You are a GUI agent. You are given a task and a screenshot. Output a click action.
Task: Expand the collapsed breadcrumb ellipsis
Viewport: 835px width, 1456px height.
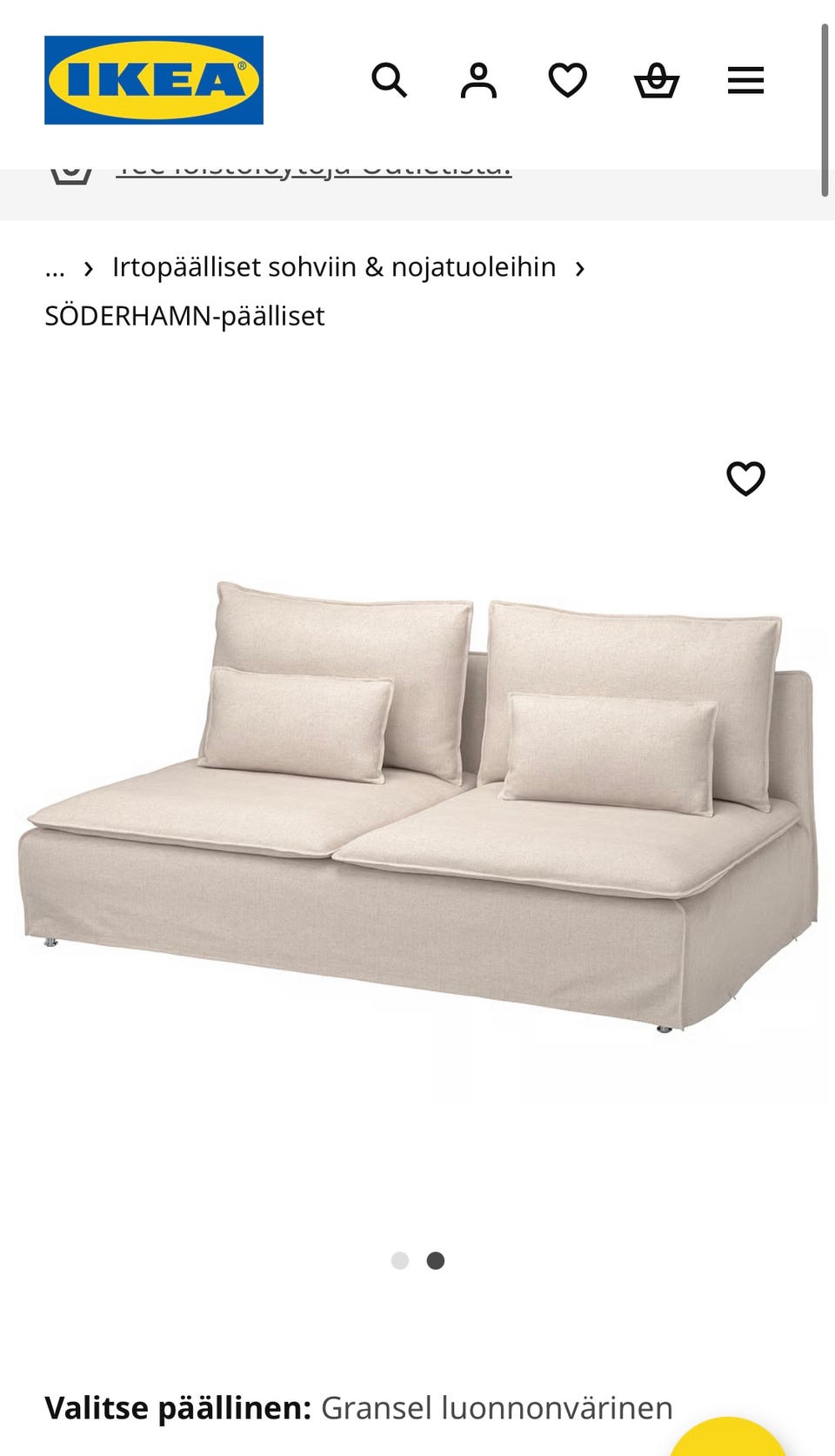point(55,268)
